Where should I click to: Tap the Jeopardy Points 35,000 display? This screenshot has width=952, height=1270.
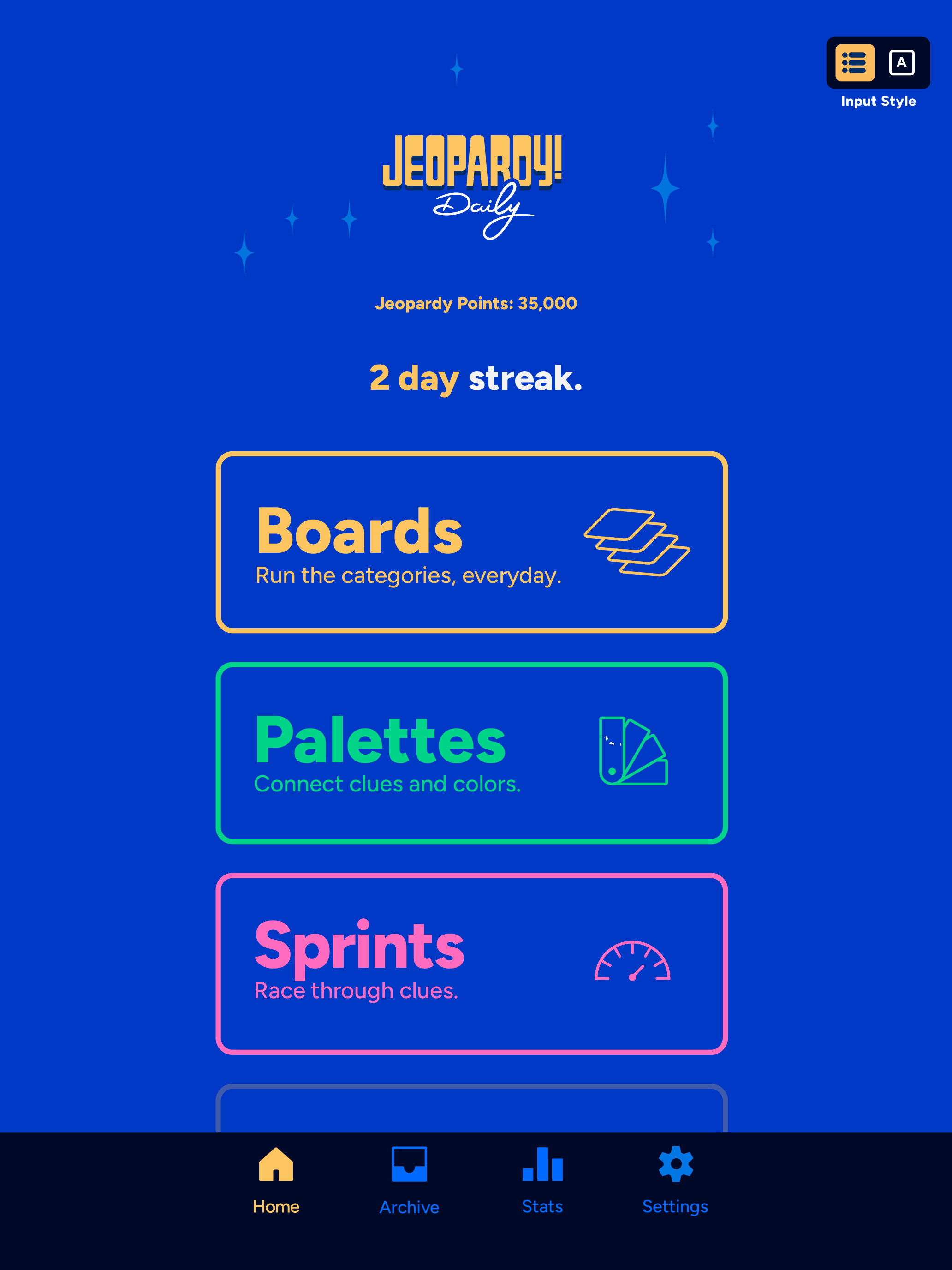(x=476, y=303)
